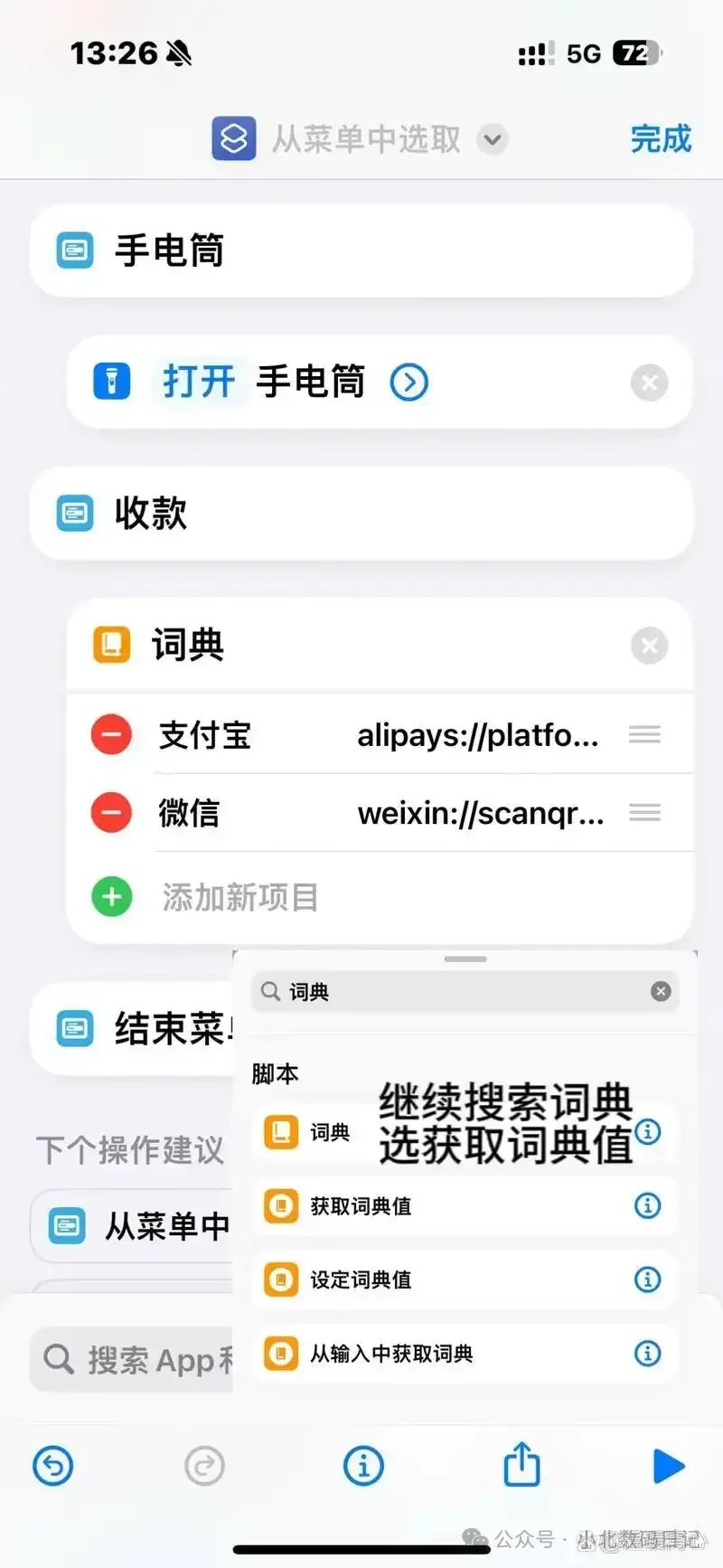The width and height of the screenshot is (723, 1568).
Task: Tap the info circle beside 获取词典值
Action: [x=647, y=1205]
